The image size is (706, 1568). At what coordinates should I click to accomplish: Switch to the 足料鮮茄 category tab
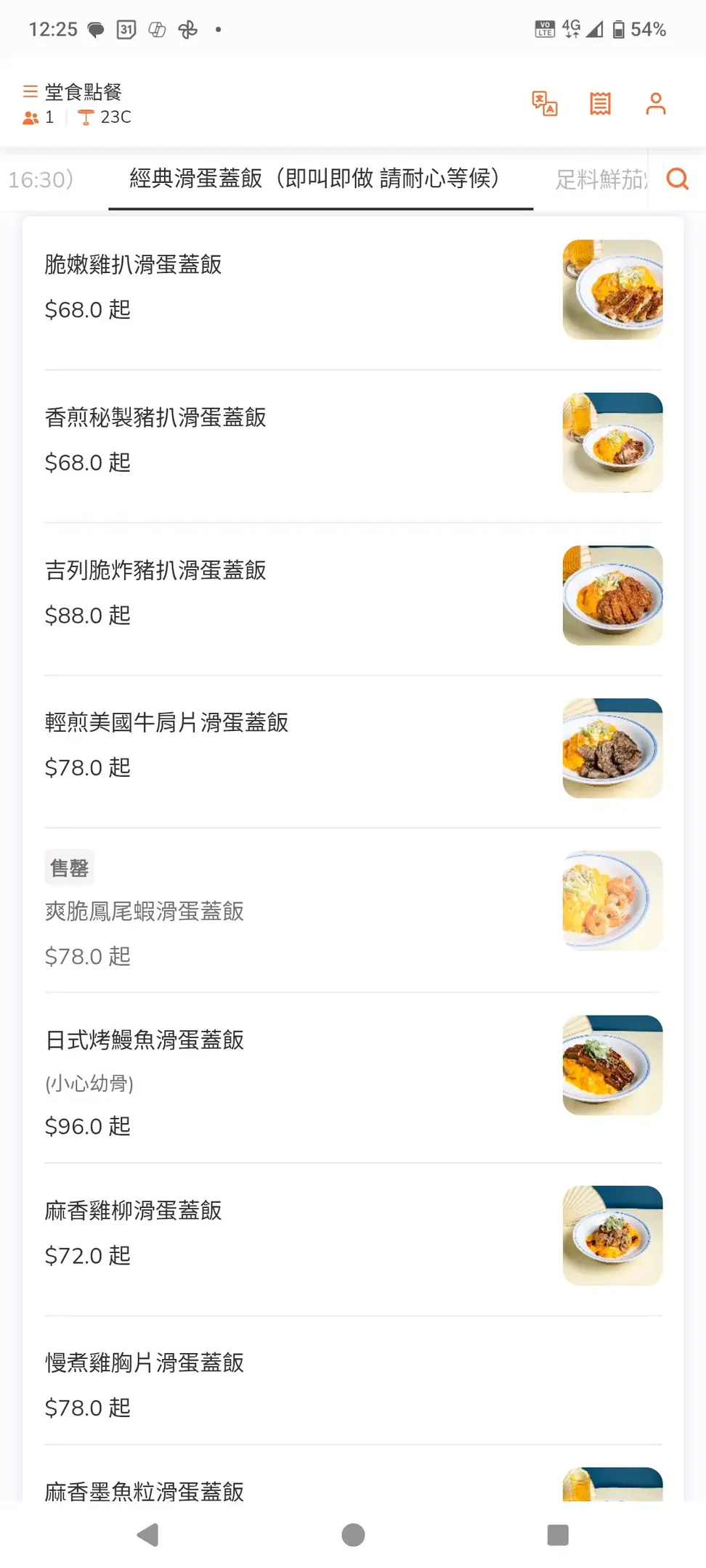[599, 179]
